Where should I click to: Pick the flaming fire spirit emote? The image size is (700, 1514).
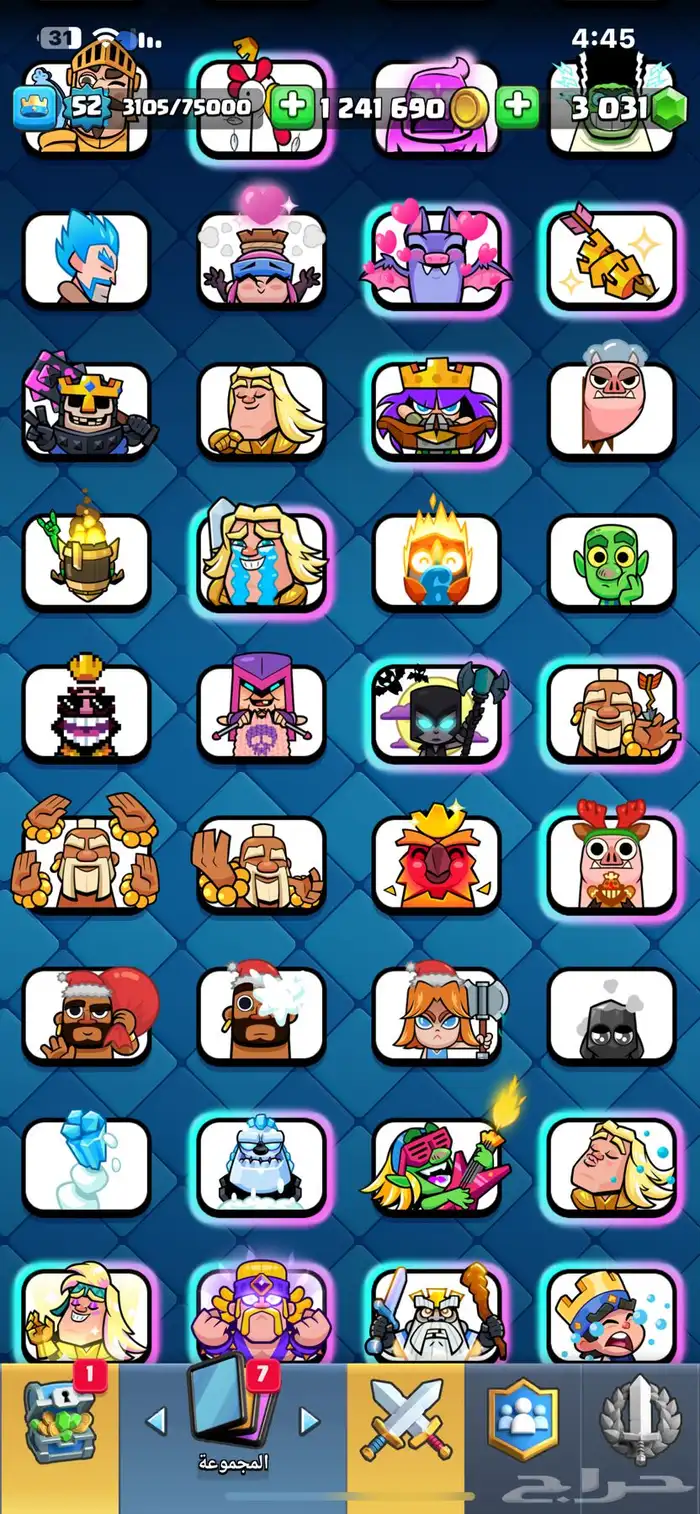coord(436,560)
